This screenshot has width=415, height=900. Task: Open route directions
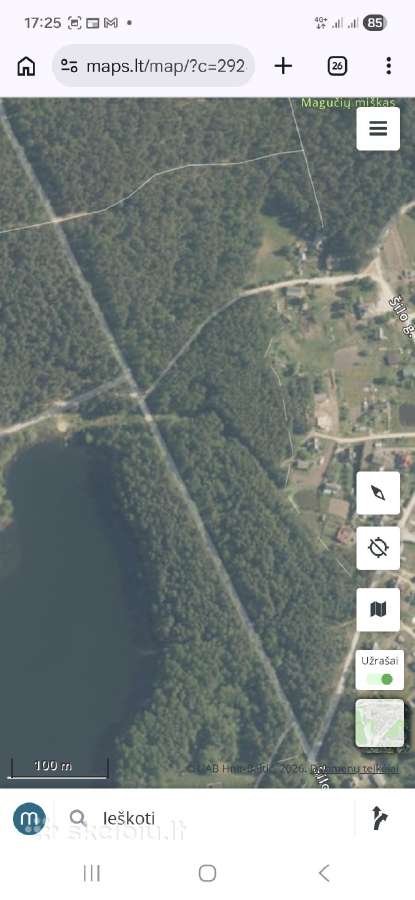[379, 818]
